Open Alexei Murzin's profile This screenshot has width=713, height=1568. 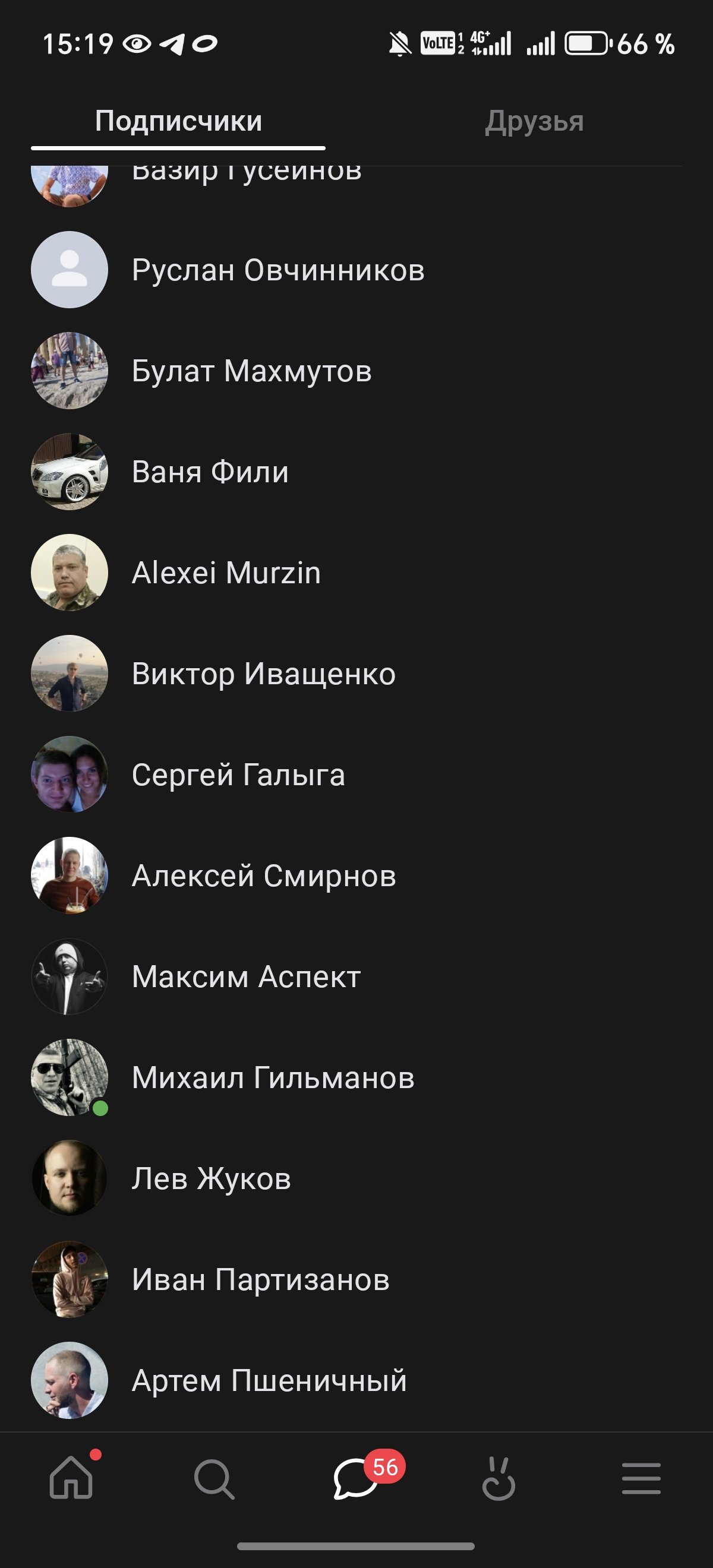[x=226, y=573]
